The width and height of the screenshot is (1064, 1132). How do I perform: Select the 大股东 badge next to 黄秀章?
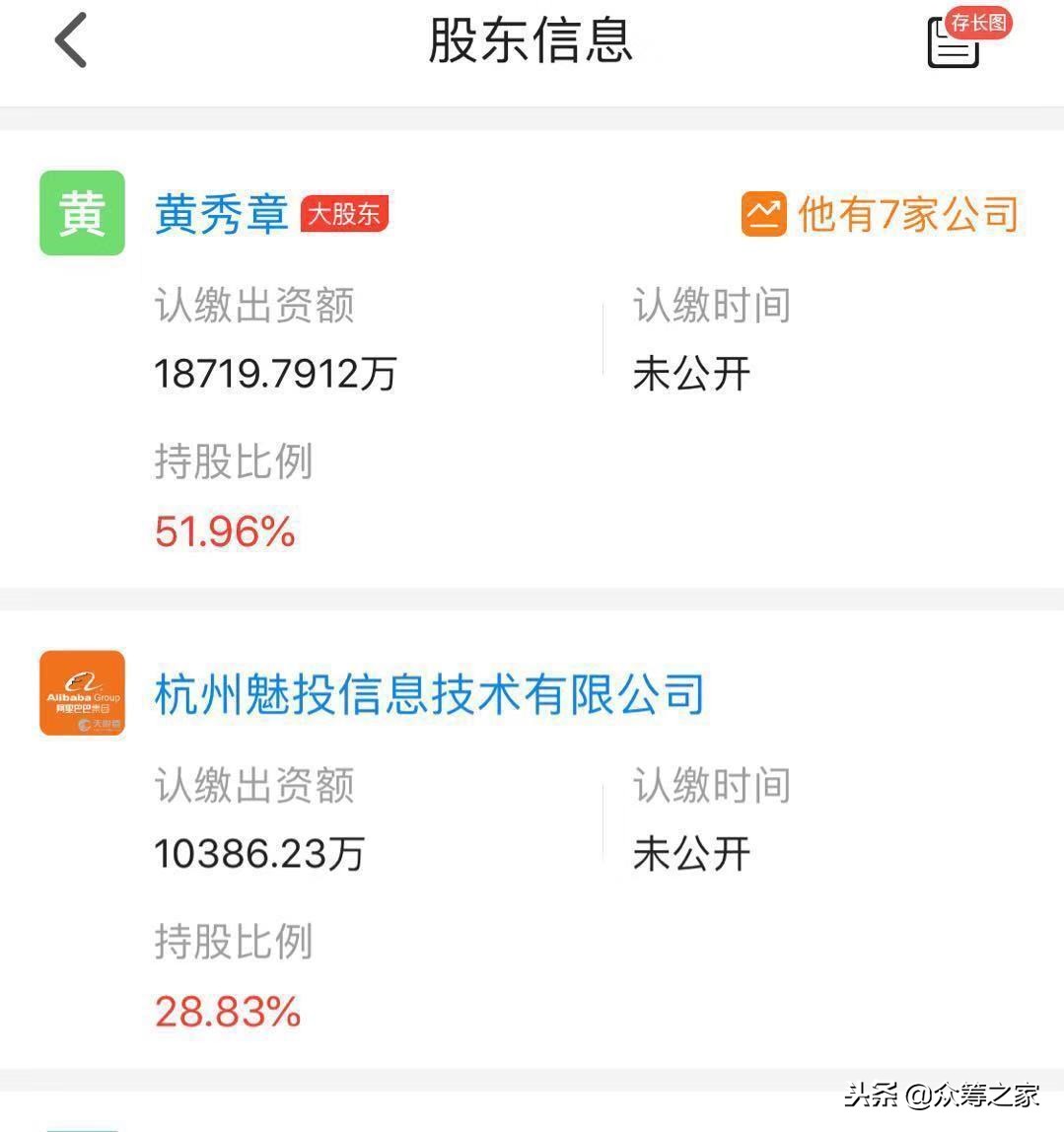[x=343, y=214]
